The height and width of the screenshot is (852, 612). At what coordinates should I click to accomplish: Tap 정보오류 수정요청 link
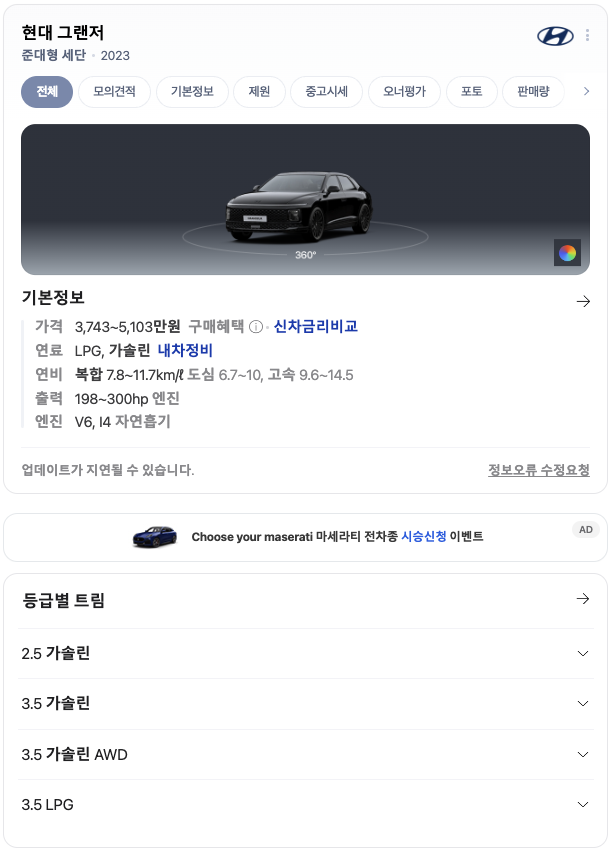pos(538,470)
